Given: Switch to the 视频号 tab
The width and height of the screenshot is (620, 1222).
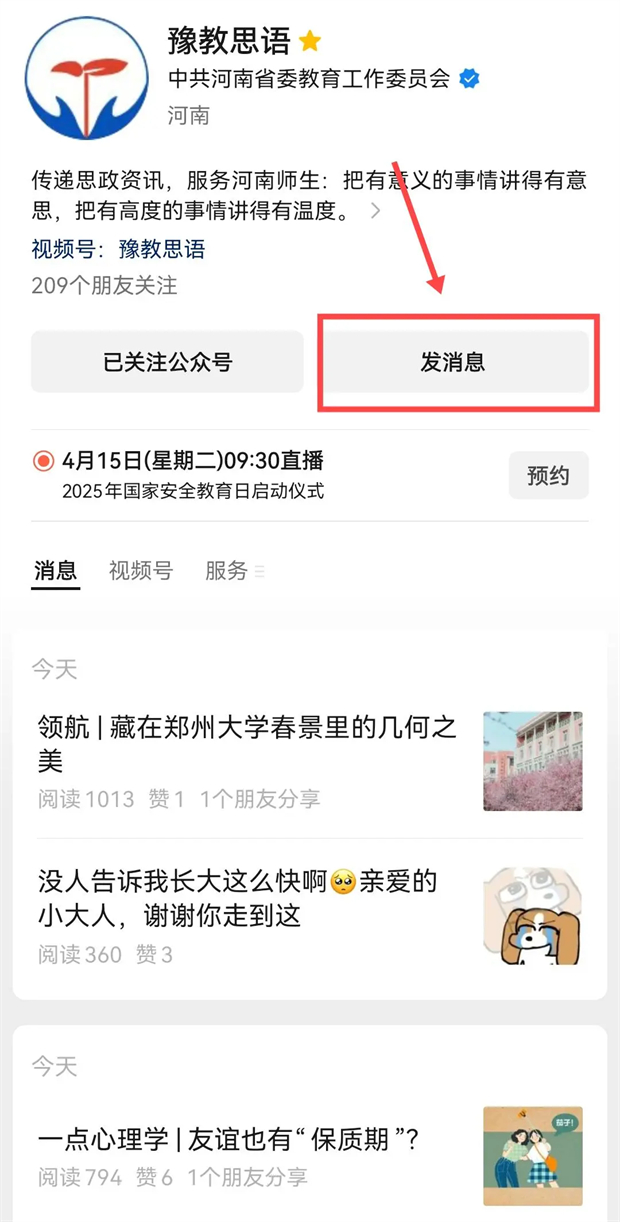Looking at the screenshot, I should pyautogui.click(x=140, y=571).
